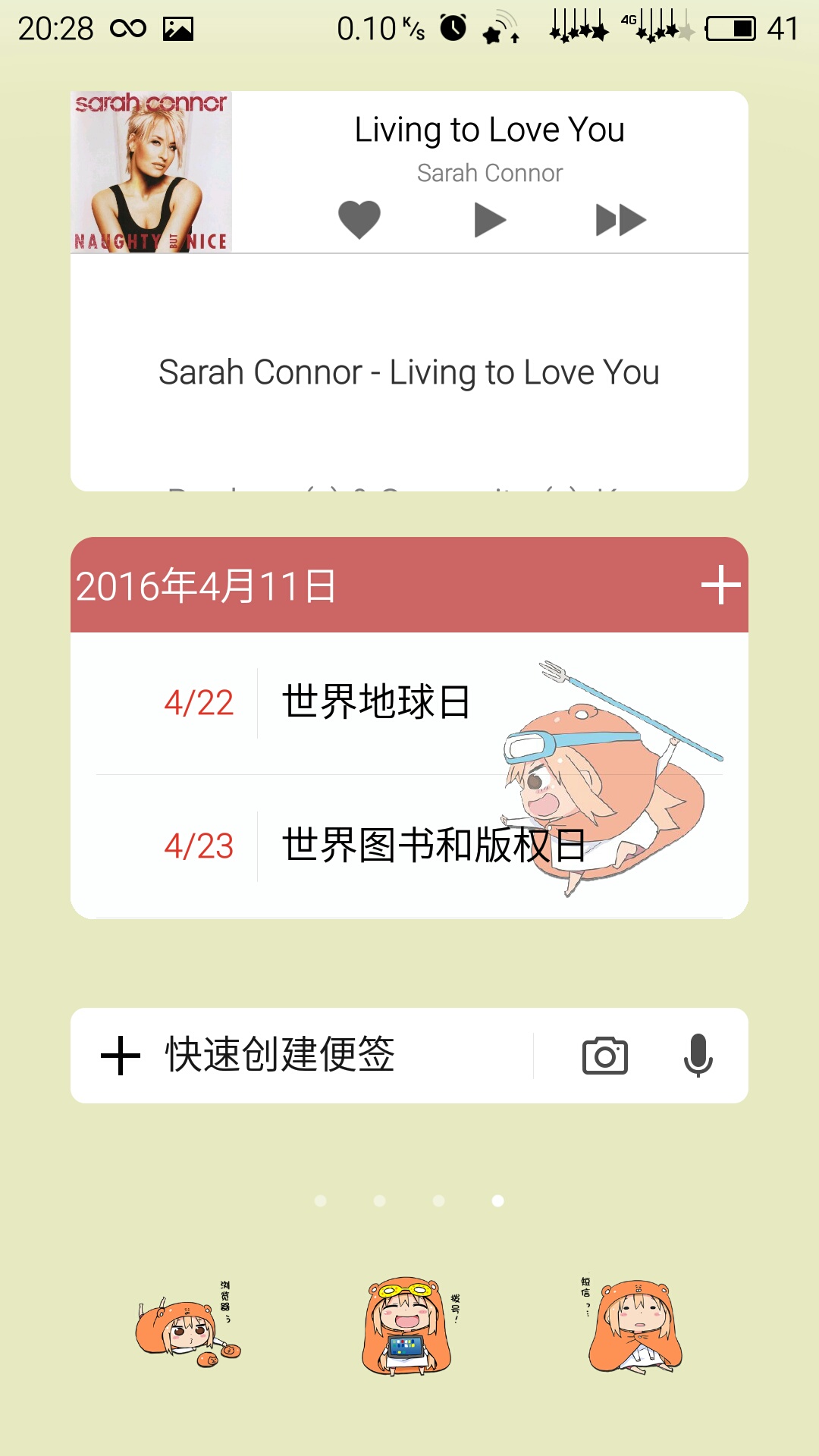Open the Naughty but Nice album cover
Viewport: 819px width, 1456px height.
[x=152, y=172]
